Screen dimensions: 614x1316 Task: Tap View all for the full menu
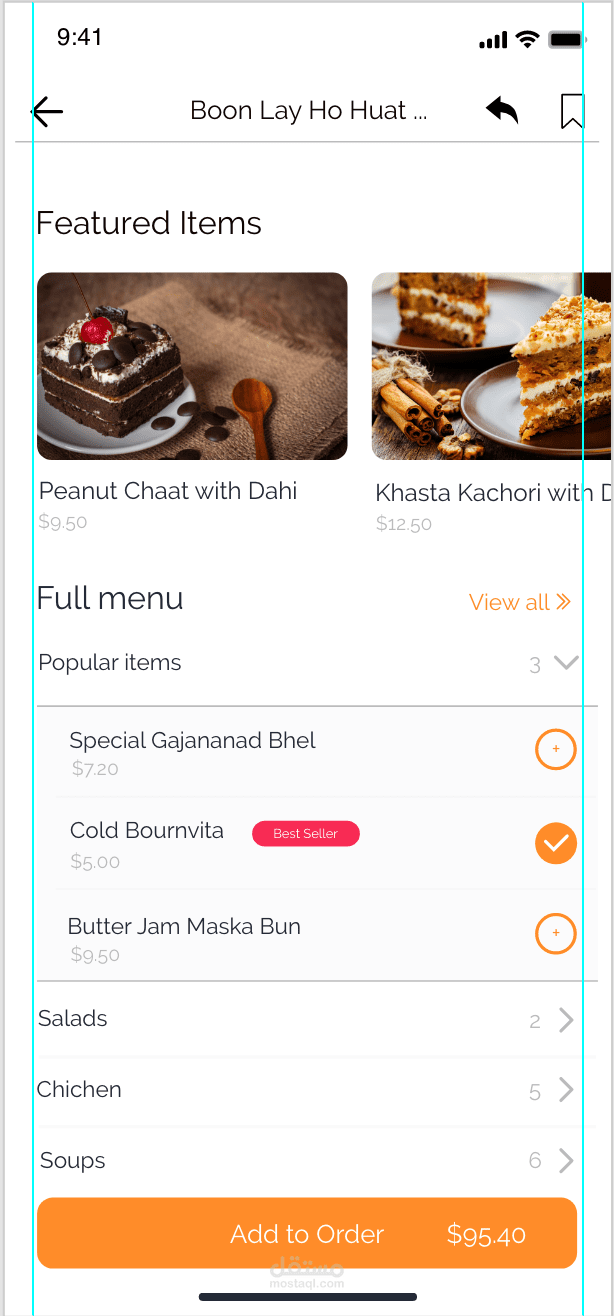pos(519,602)
